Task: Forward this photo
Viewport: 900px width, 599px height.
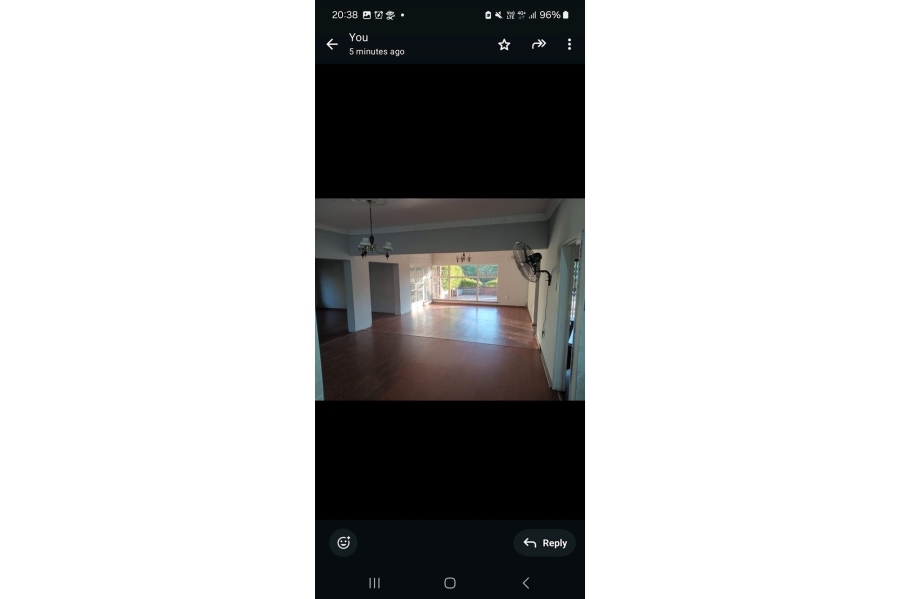Action: pos(538,44)
